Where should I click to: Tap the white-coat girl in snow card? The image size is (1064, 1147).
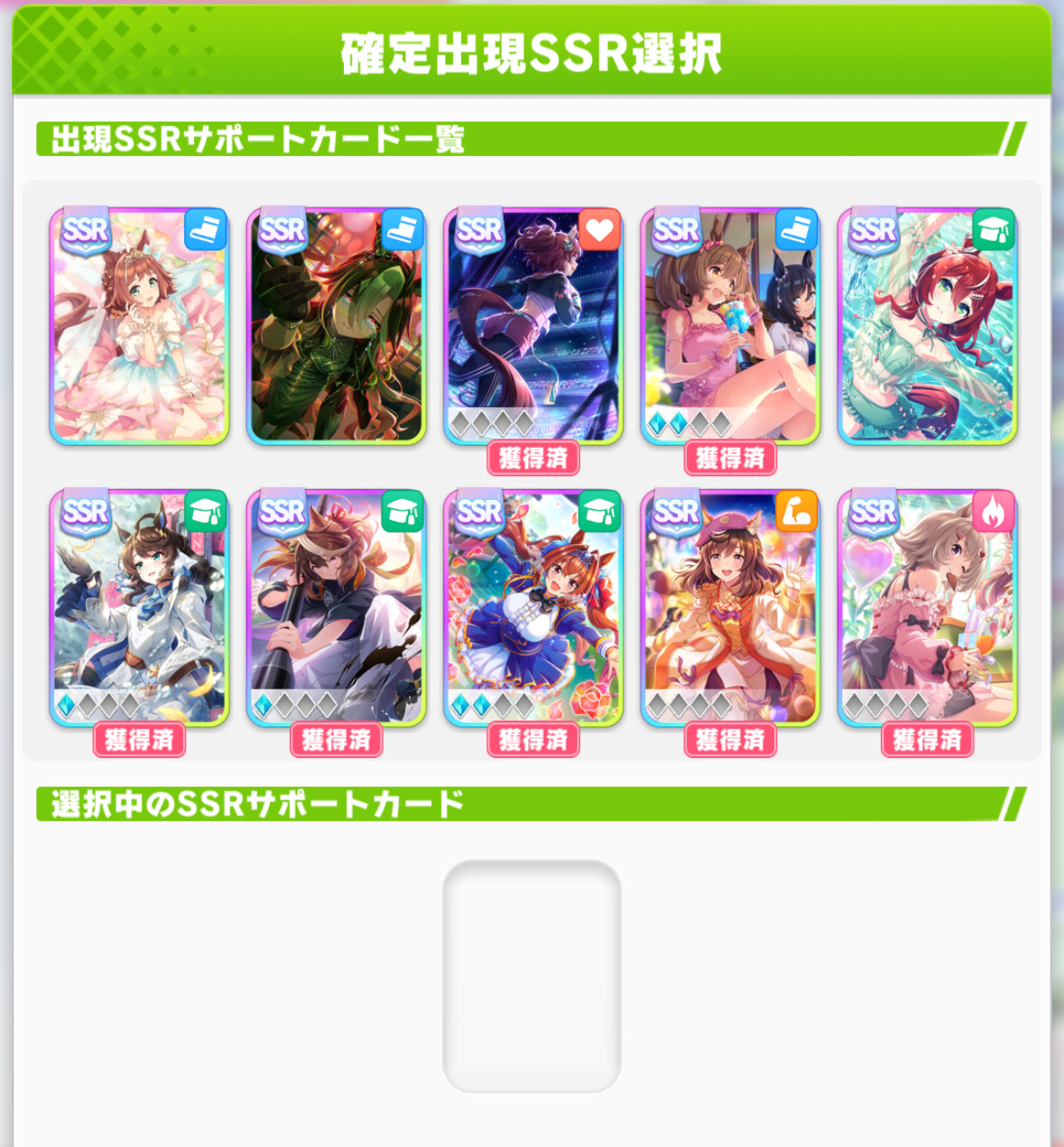click(x=139, y=607)
